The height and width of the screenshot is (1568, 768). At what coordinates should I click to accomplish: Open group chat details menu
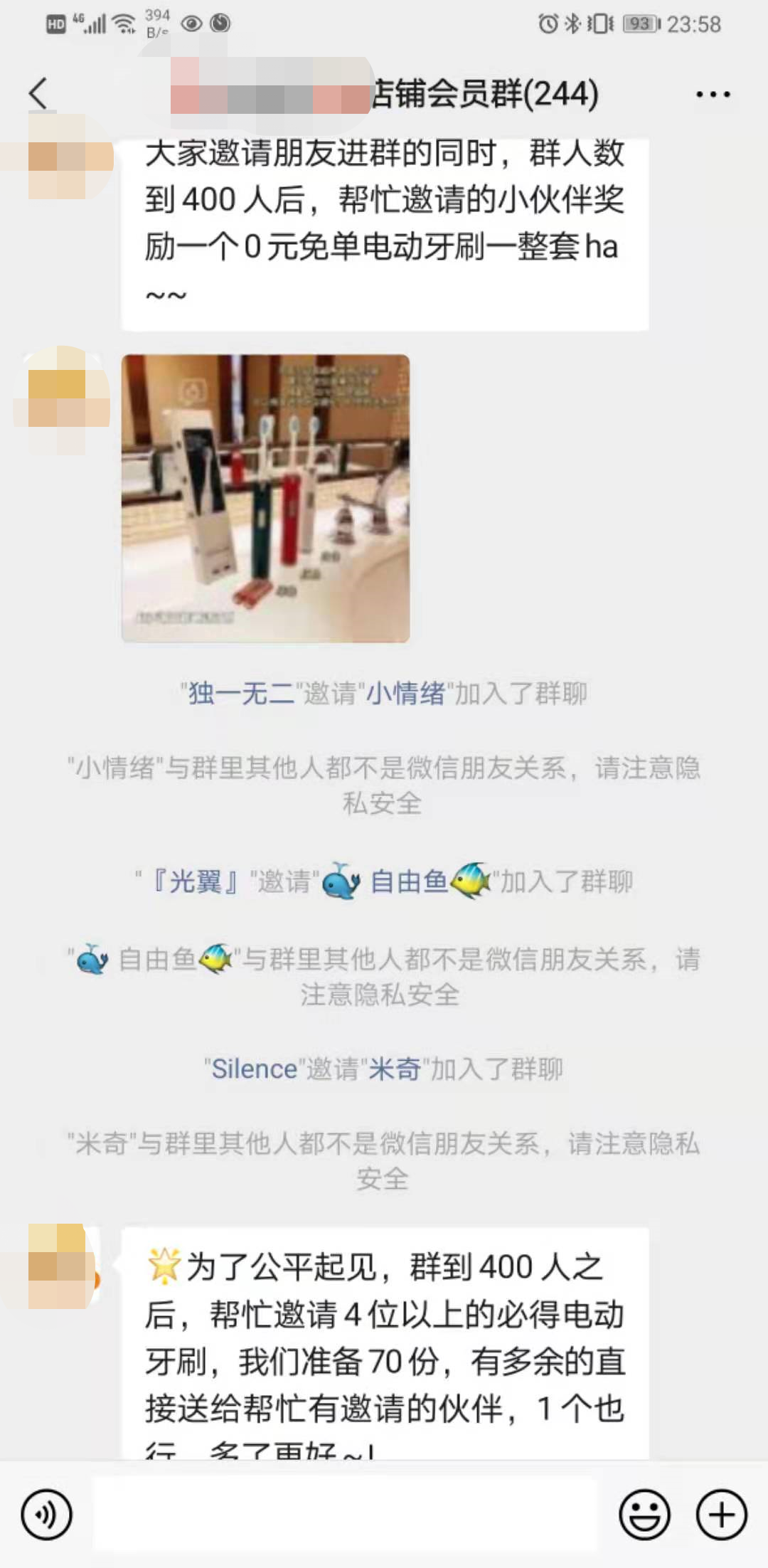(x=713, y=94)
